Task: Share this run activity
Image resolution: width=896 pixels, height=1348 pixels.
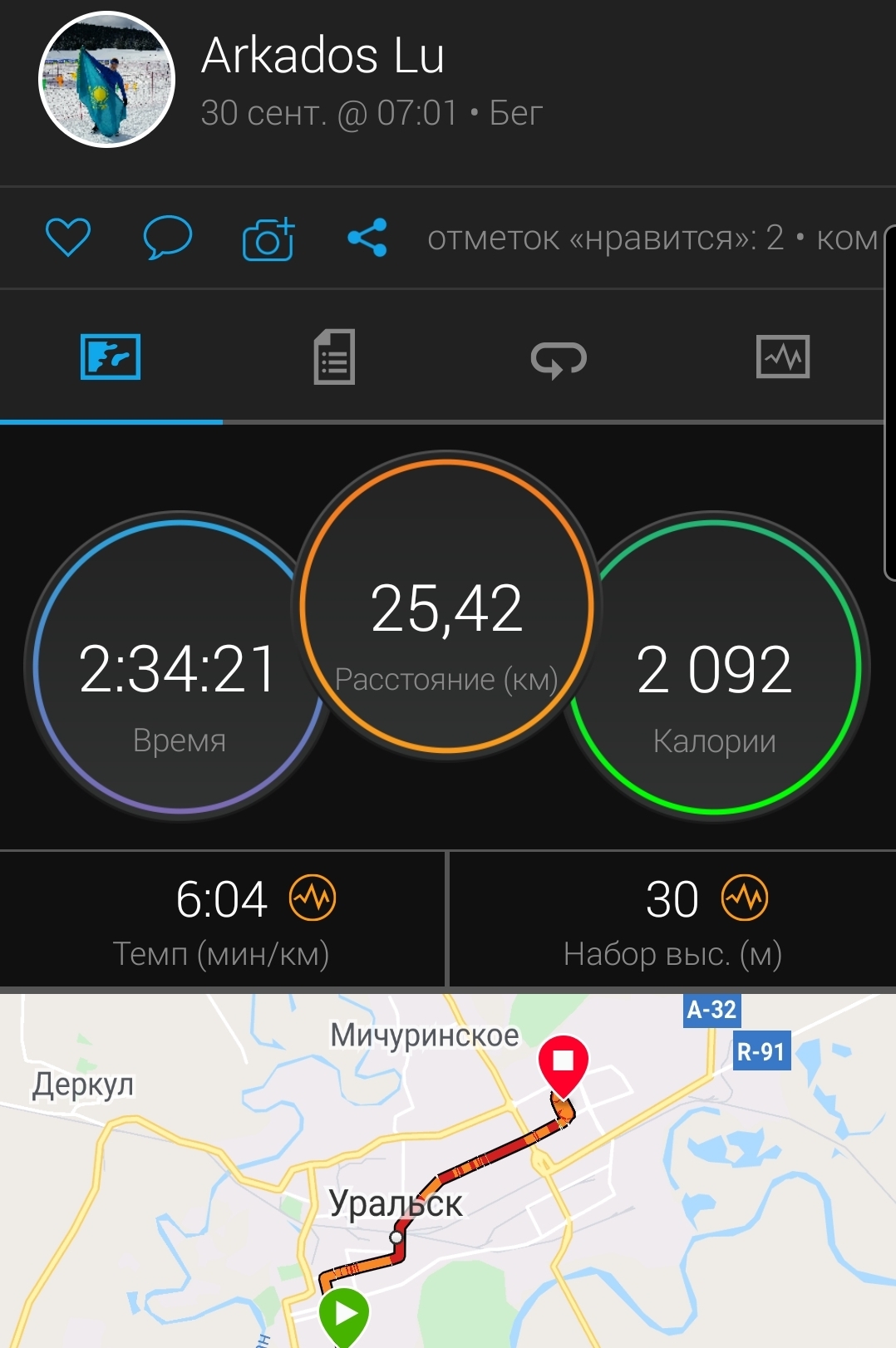Action: pos(367,238)
